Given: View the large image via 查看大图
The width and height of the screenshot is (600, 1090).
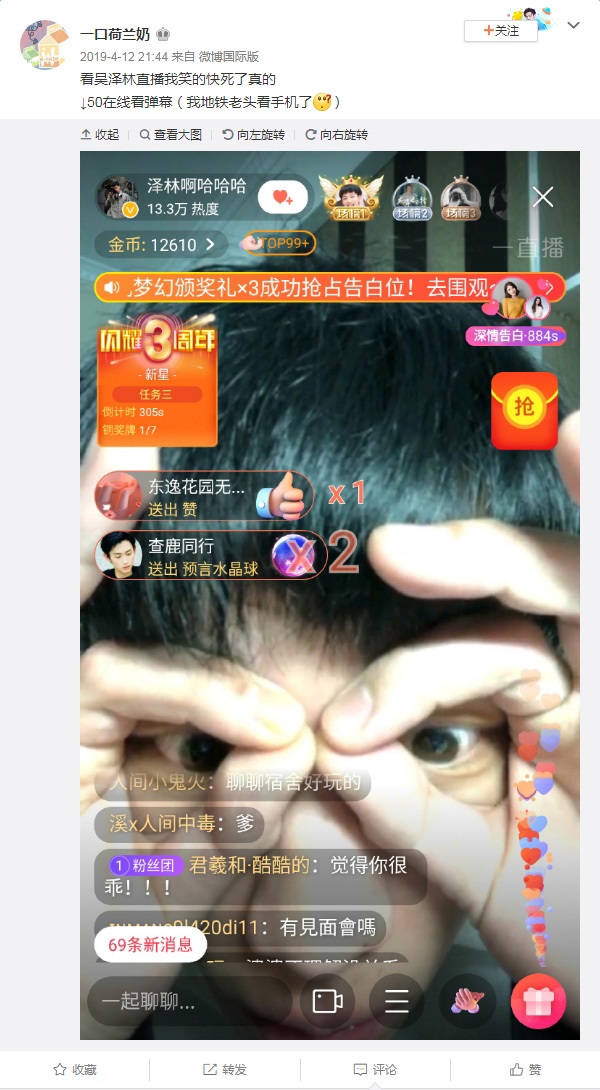Looking at the screenshot, I should tap(171, 135).
